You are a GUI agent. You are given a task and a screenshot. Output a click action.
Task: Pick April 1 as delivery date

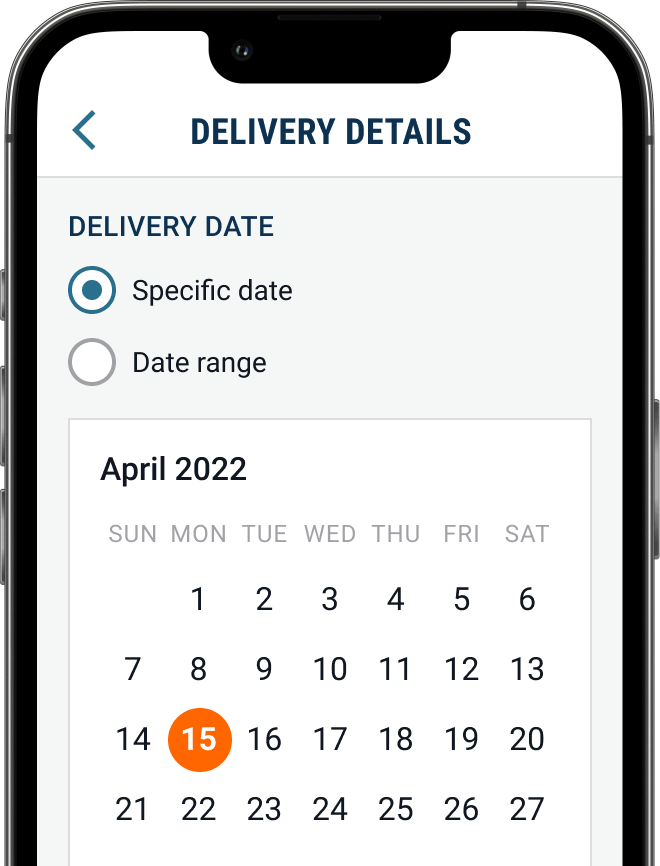click(198, 599)
